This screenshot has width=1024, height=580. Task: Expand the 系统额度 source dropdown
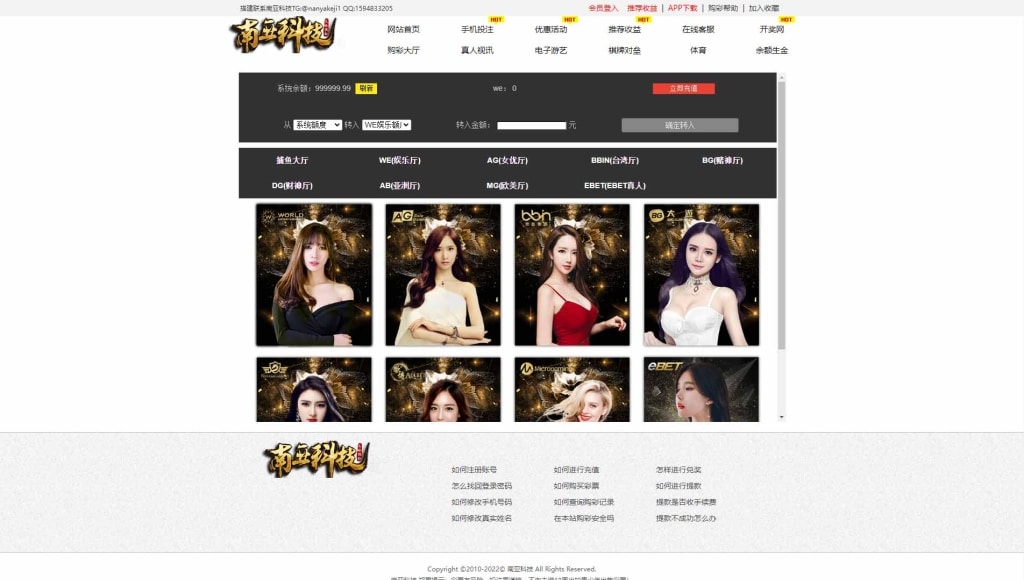click(317, 125)
